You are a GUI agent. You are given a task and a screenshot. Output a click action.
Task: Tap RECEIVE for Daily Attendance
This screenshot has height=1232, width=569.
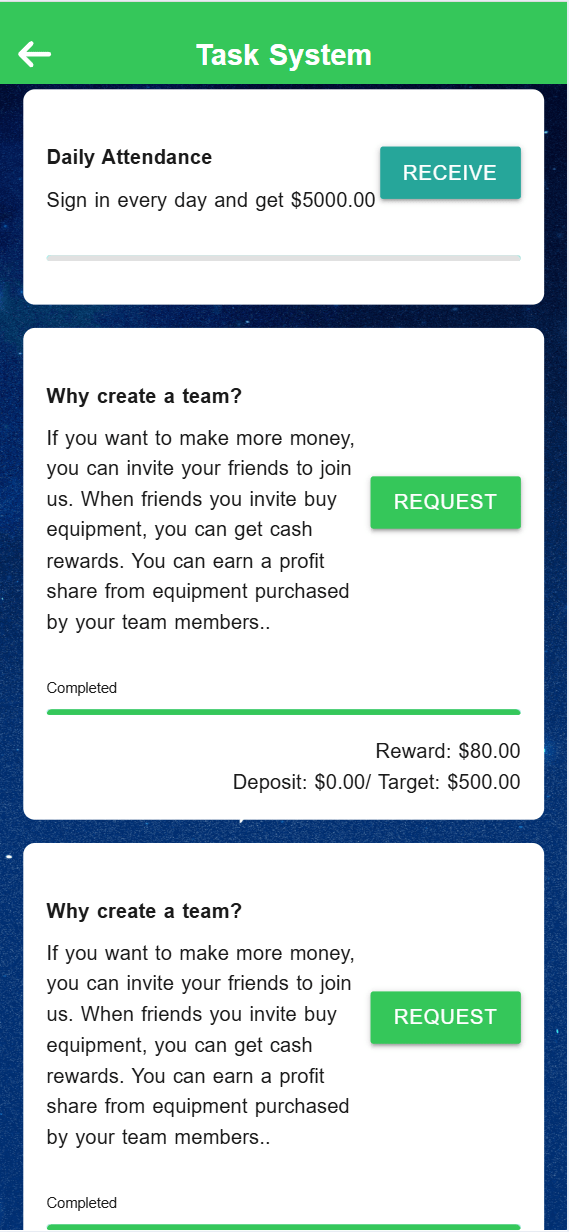[x=450, y=173]
